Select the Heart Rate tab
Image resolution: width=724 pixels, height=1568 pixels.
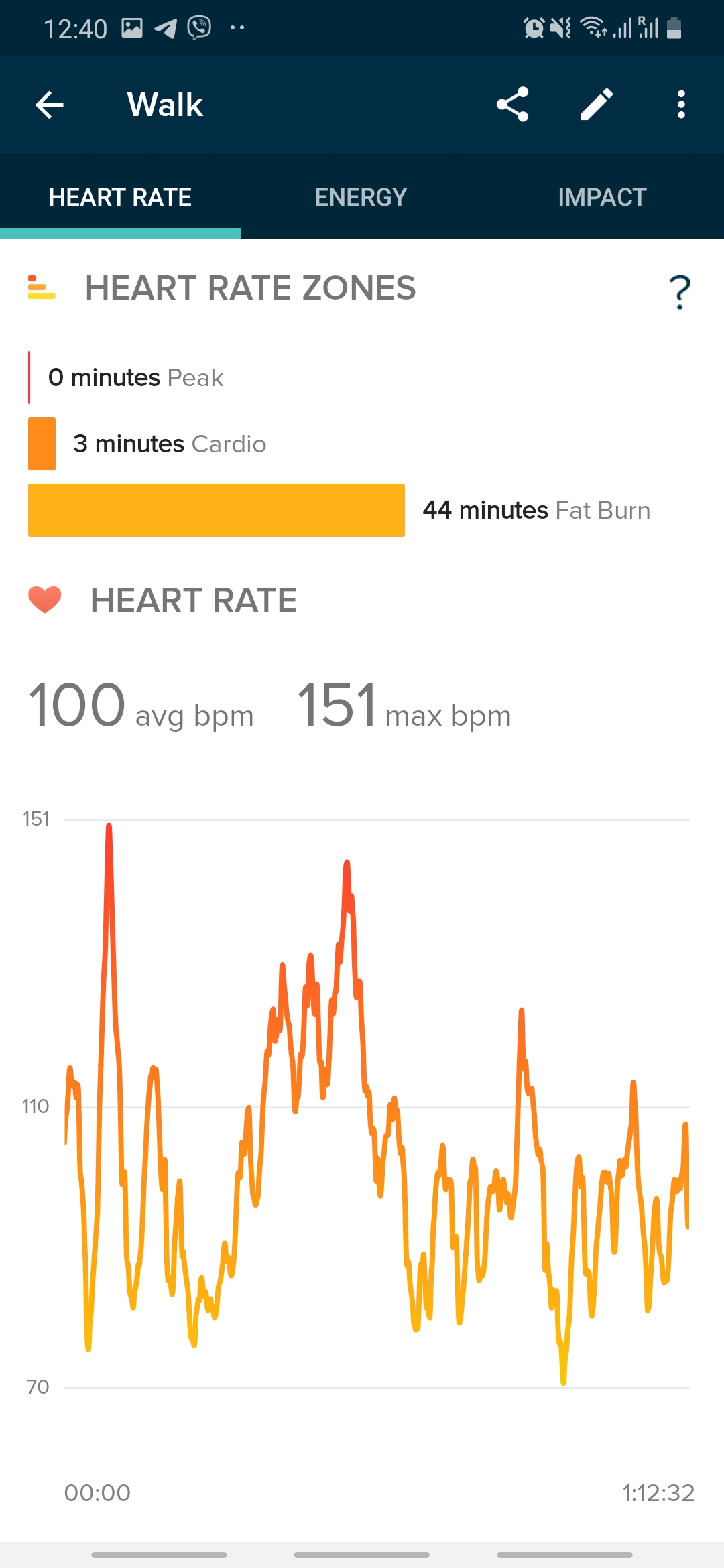click(x=120, y=197)
